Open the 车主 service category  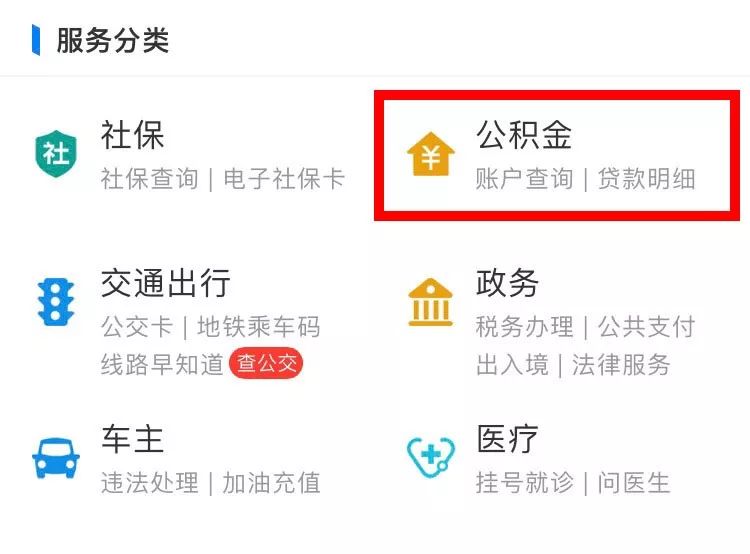[132, 440]
